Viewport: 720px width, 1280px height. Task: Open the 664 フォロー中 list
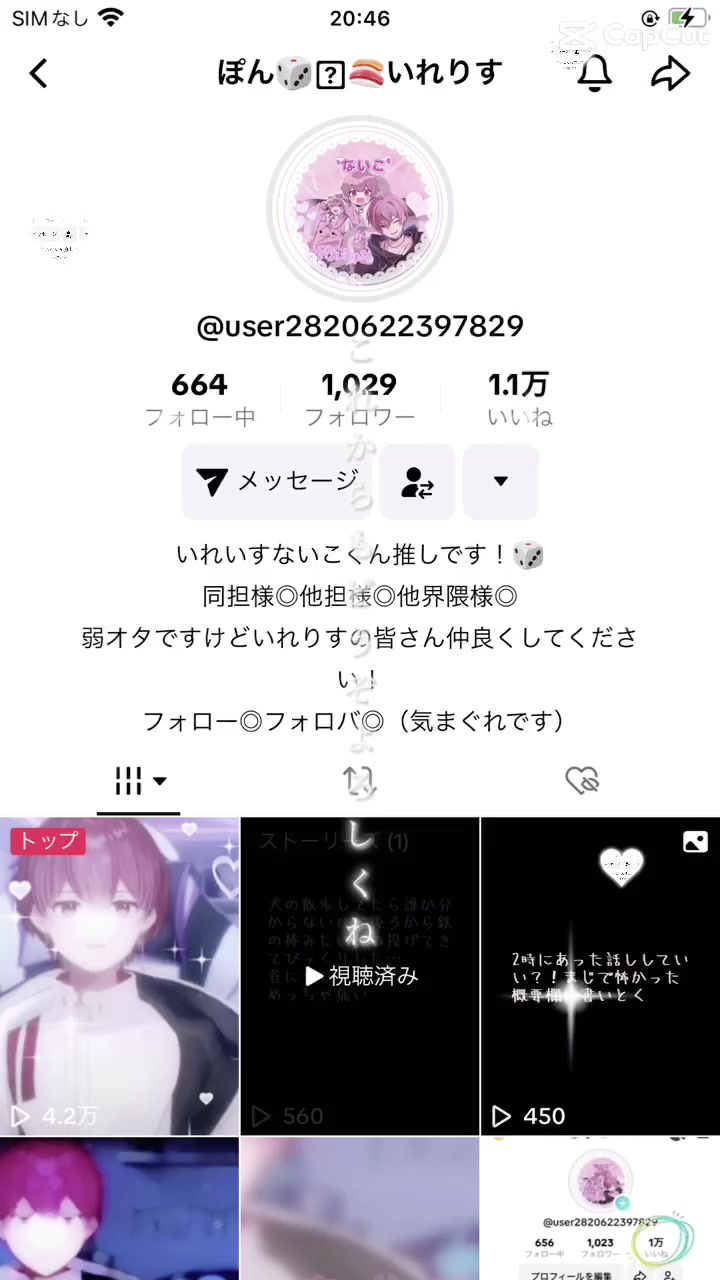point(200,398)
